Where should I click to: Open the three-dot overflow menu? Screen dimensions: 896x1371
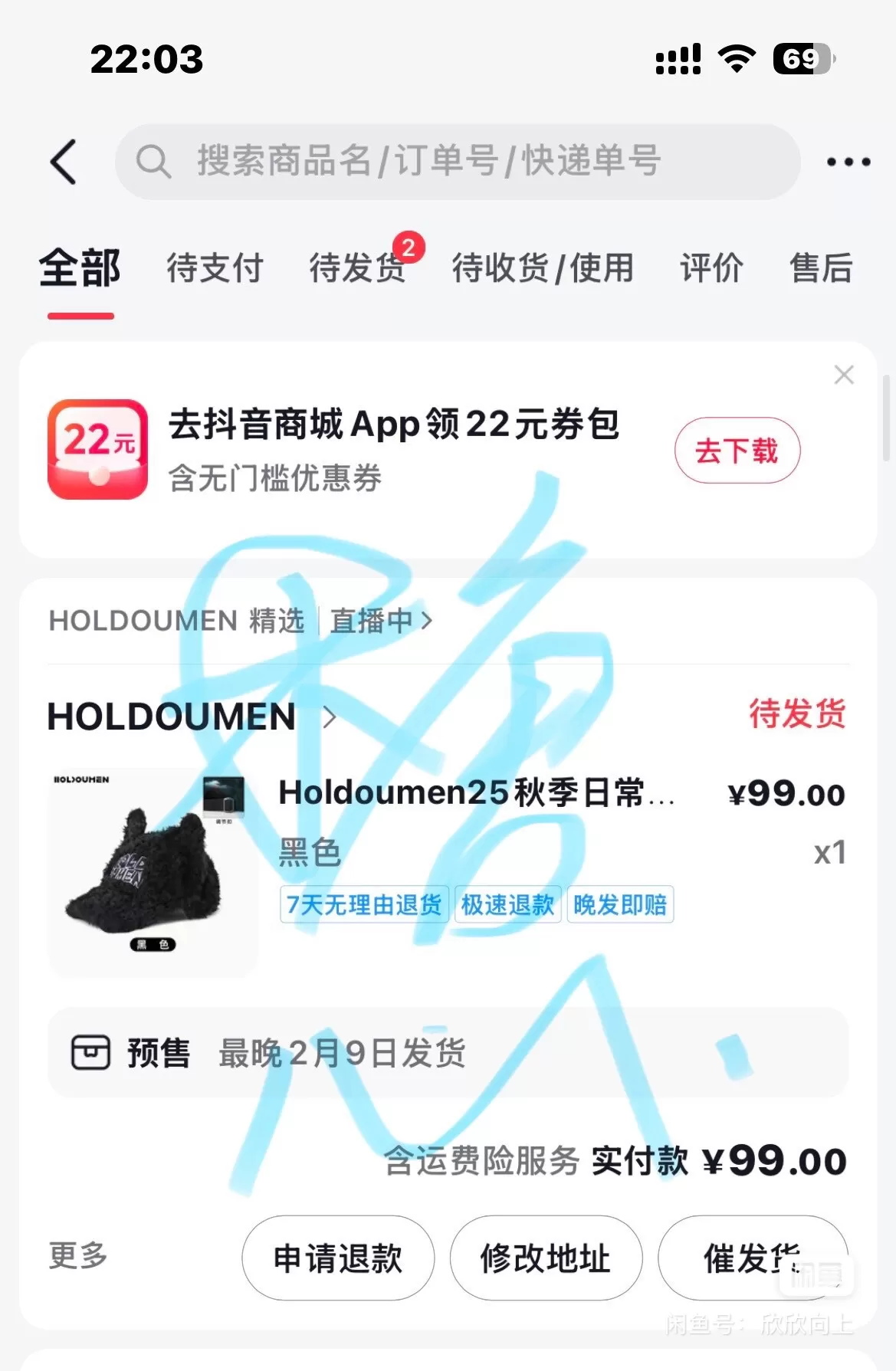pyautogui.click(x=848, y=162)
